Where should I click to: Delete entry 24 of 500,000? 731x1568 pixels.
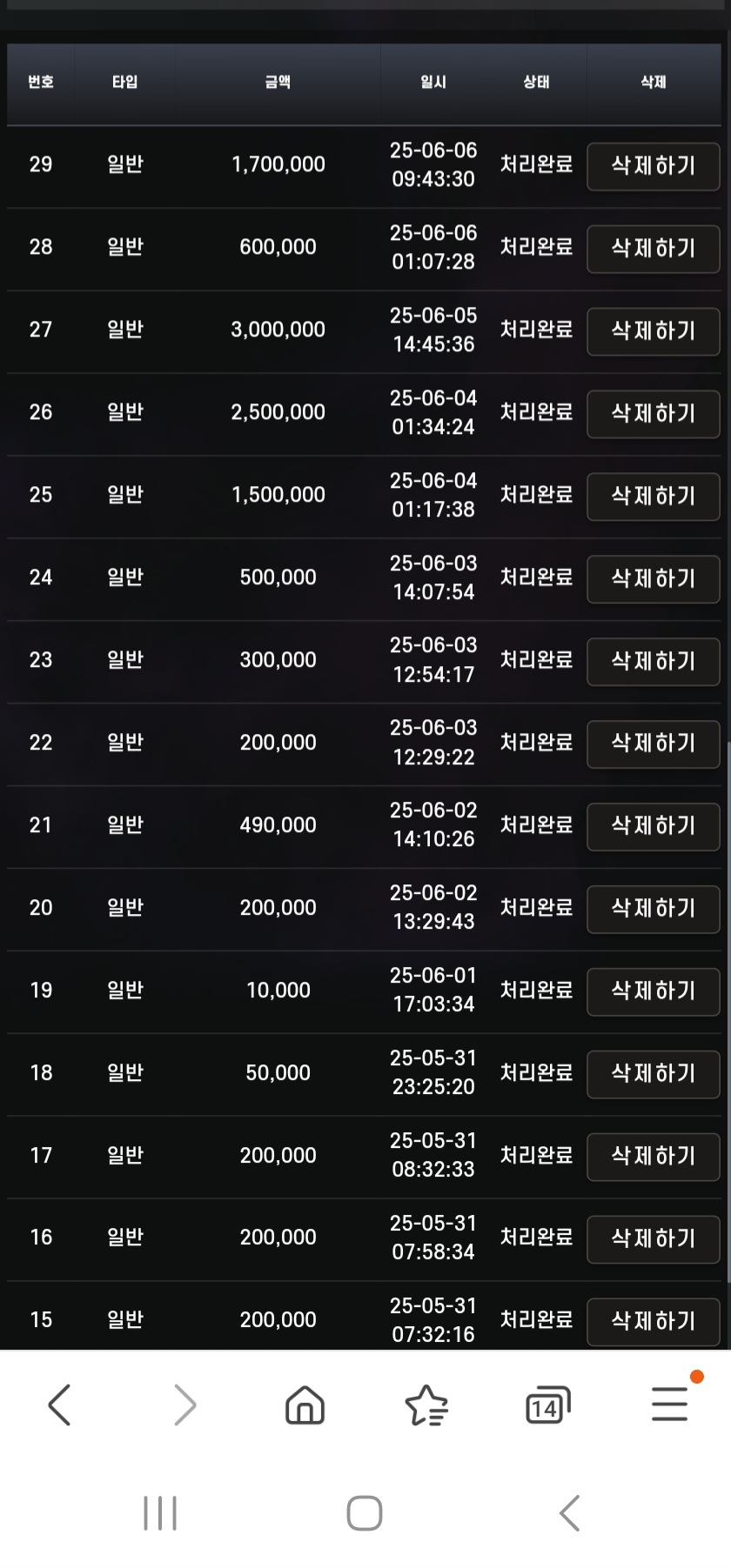click(654, 579)
